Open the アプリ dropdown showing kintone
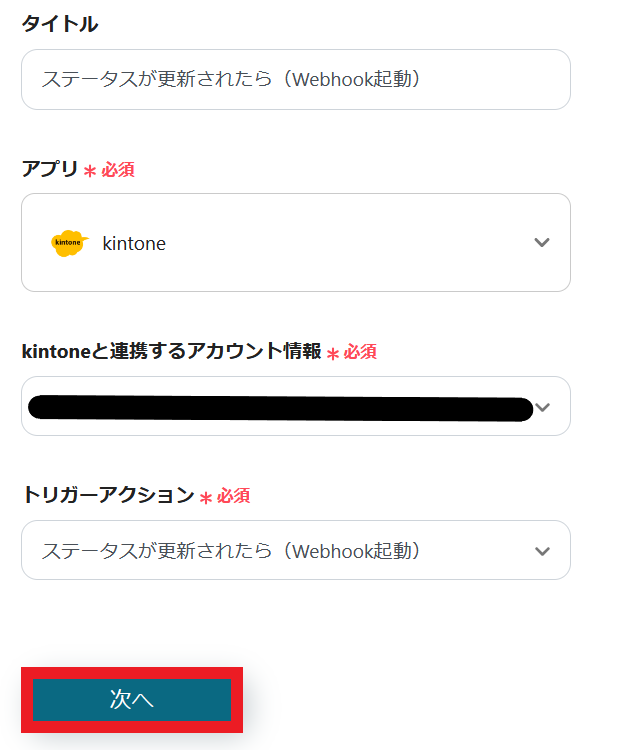632x750 pixels. tap(295, 243)
